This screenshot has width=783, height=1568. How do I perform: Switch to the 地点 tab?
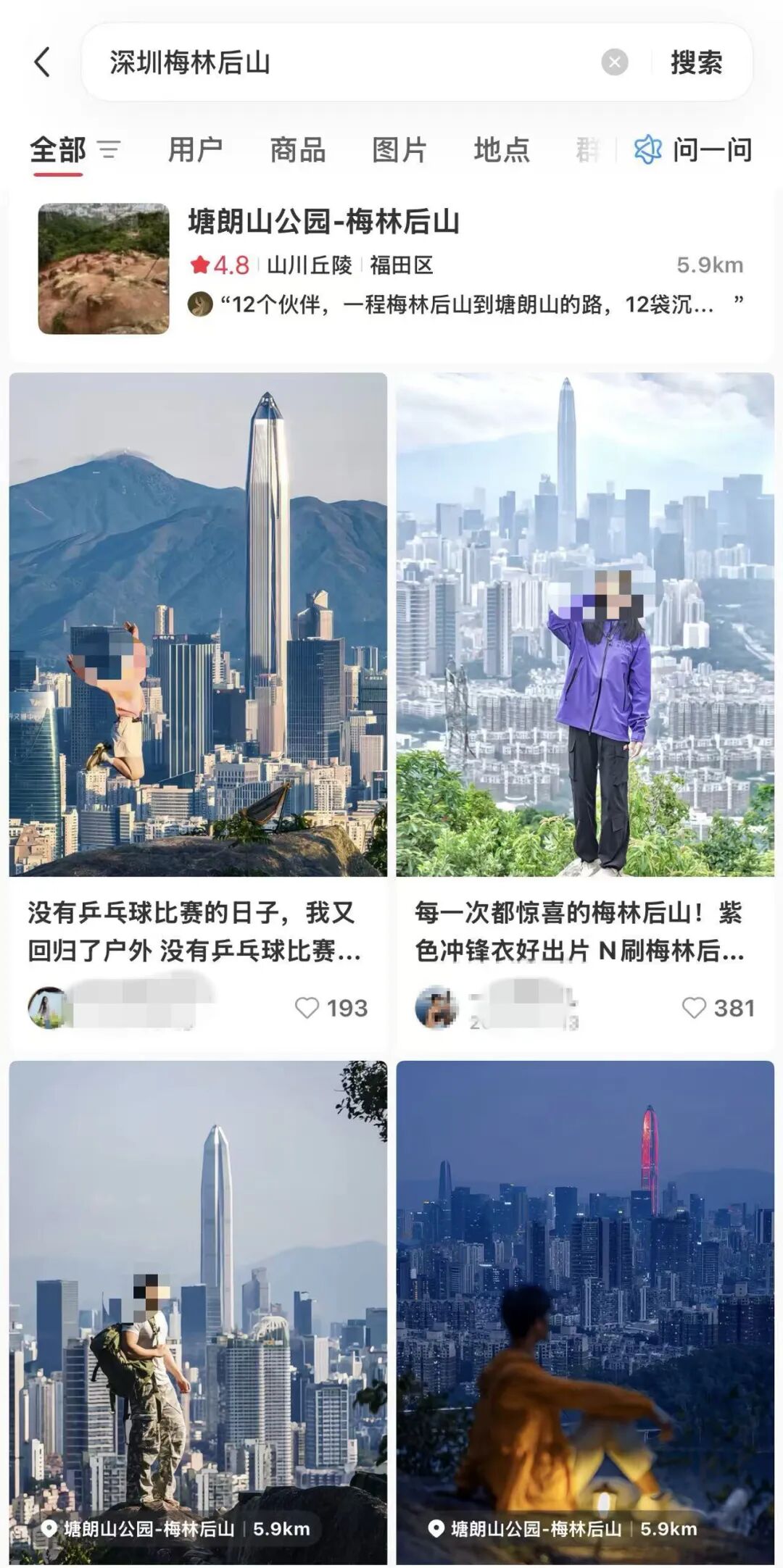point(502,150)
